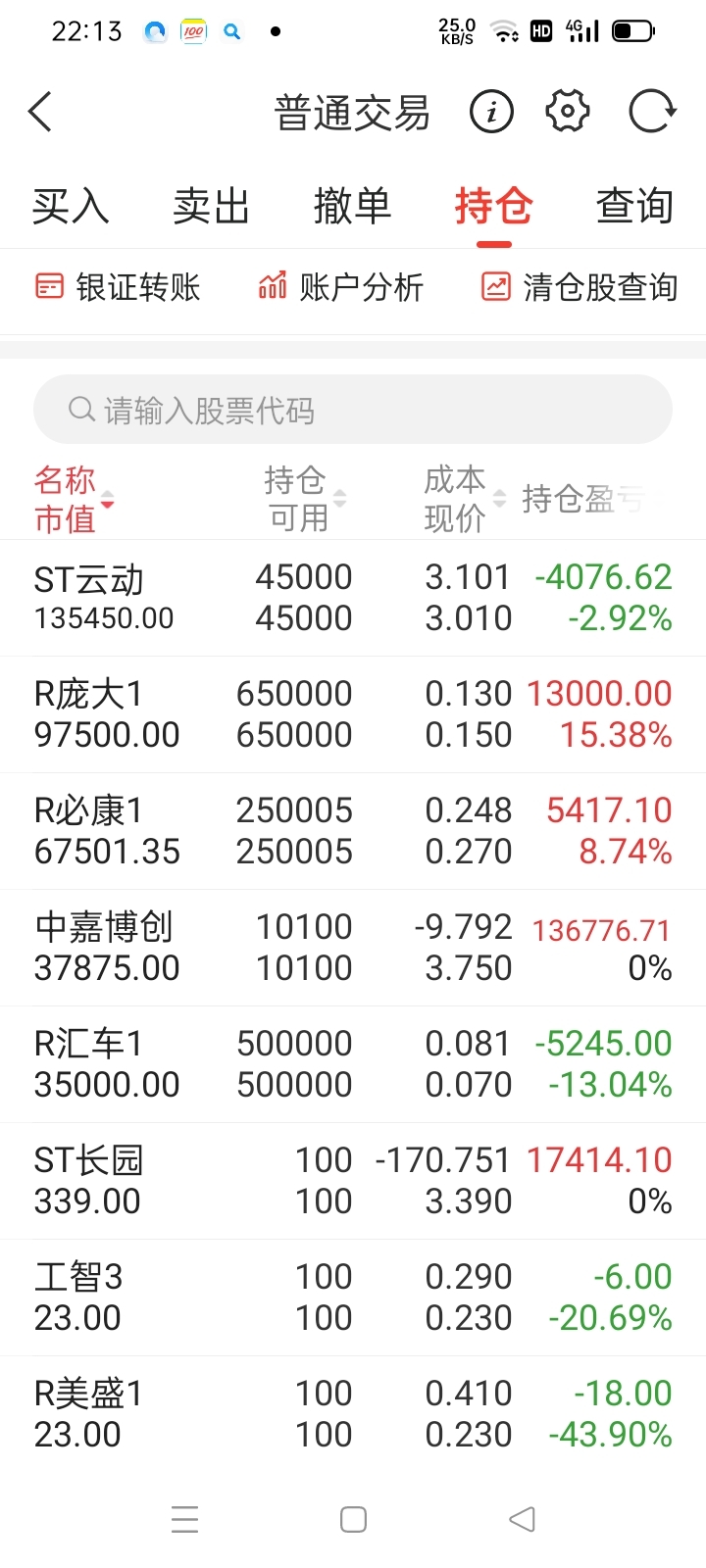Switch to the 卖出 tab
706x1568 pixels.
212,207
